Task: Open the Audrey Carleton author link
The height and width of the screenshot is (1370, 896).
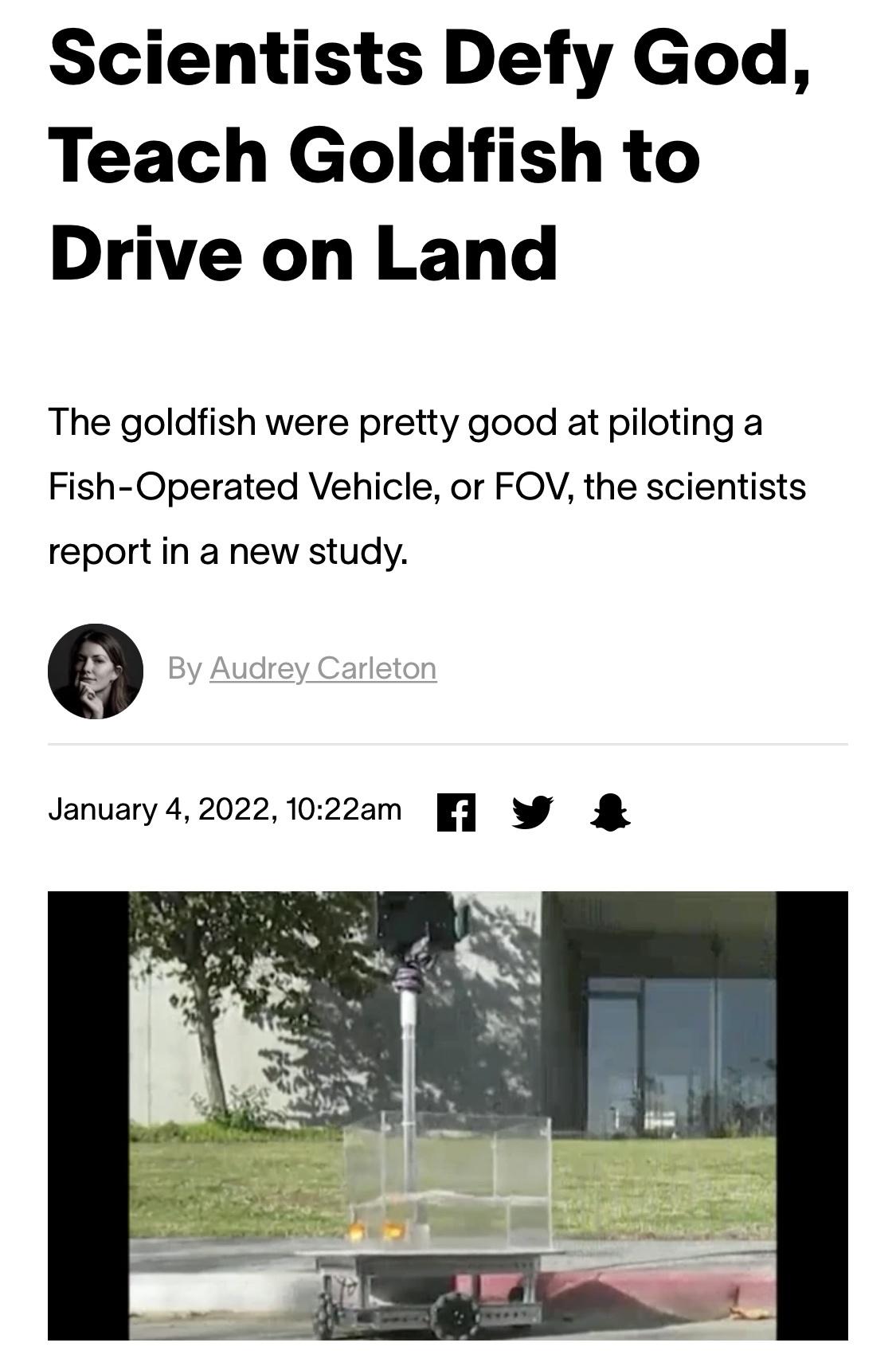Action: 322,670
